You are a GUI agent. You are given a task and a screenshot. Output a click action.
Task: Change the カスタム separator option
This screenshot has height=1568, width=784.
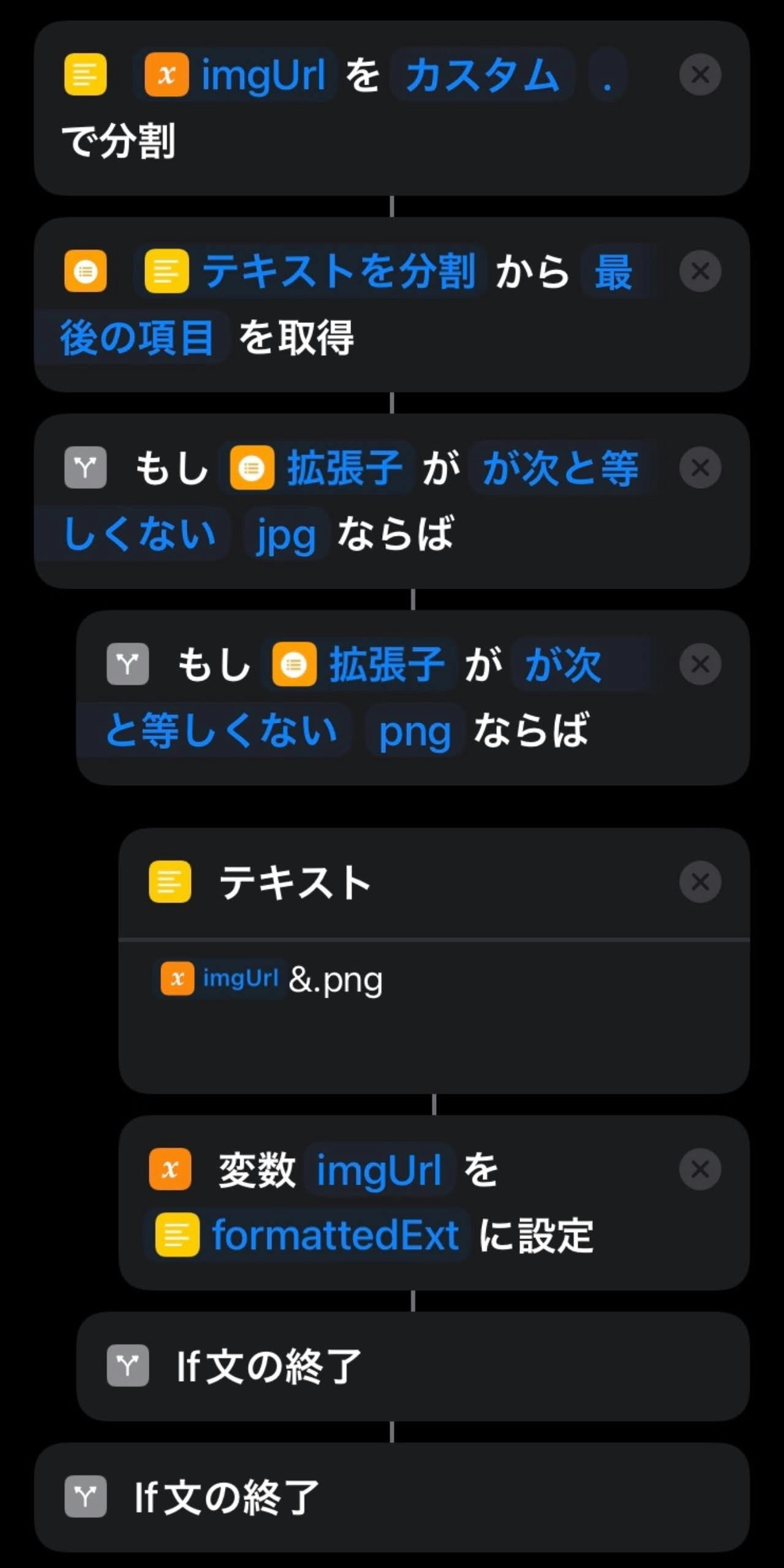[482, 75]
